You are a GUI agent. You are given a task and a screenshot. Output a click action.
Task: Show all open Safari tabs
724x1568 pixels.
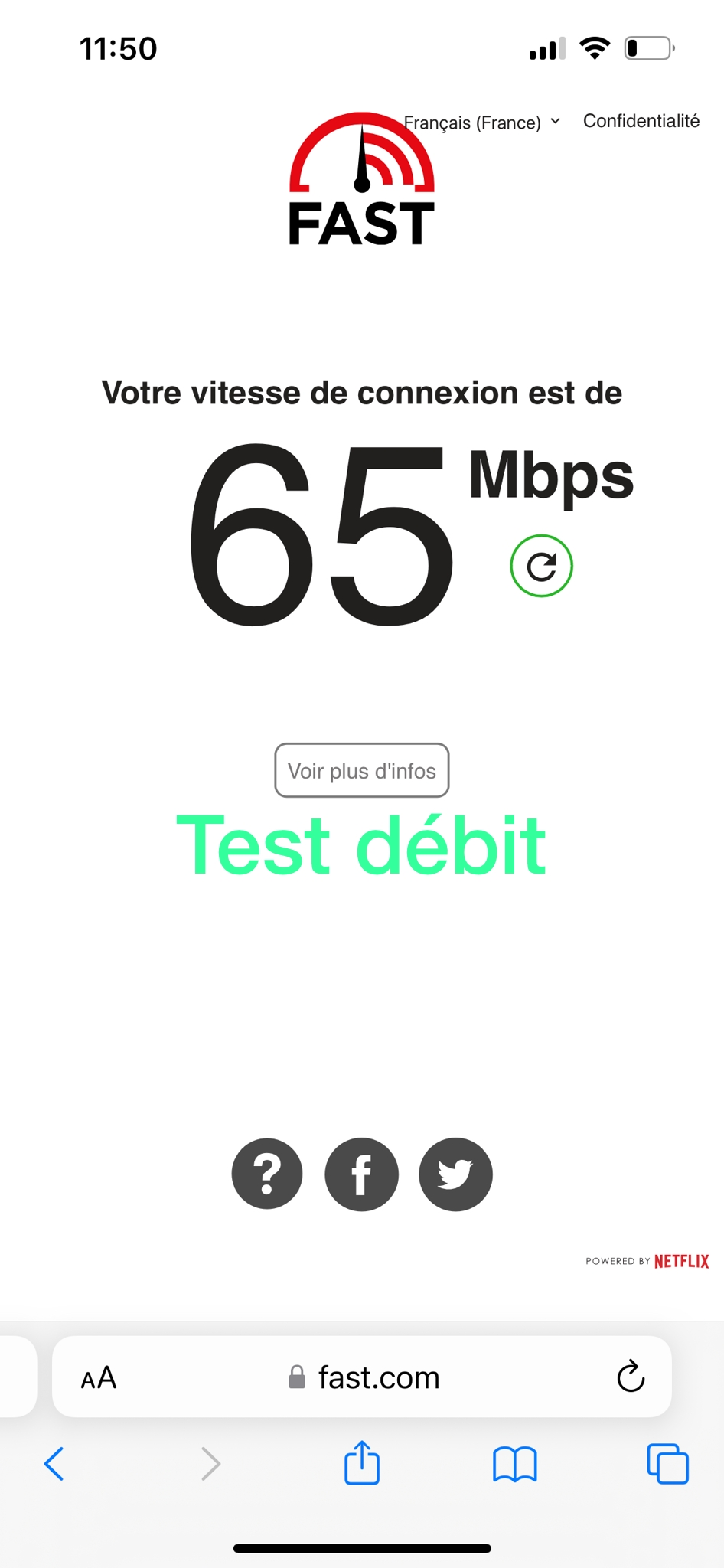[667, 1464]
